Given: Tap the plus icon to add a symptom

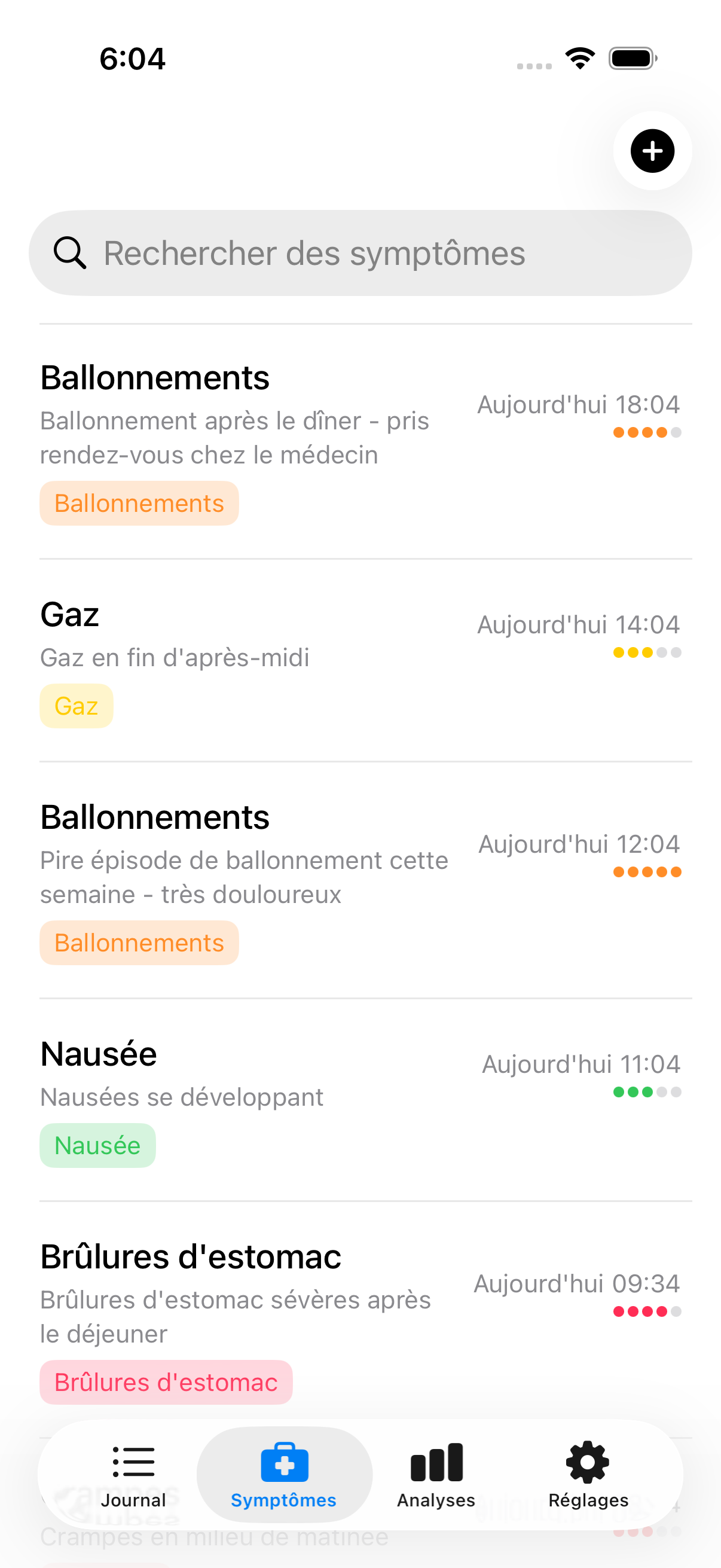Looking at the screenshot, I should click(x=652, y=151).
